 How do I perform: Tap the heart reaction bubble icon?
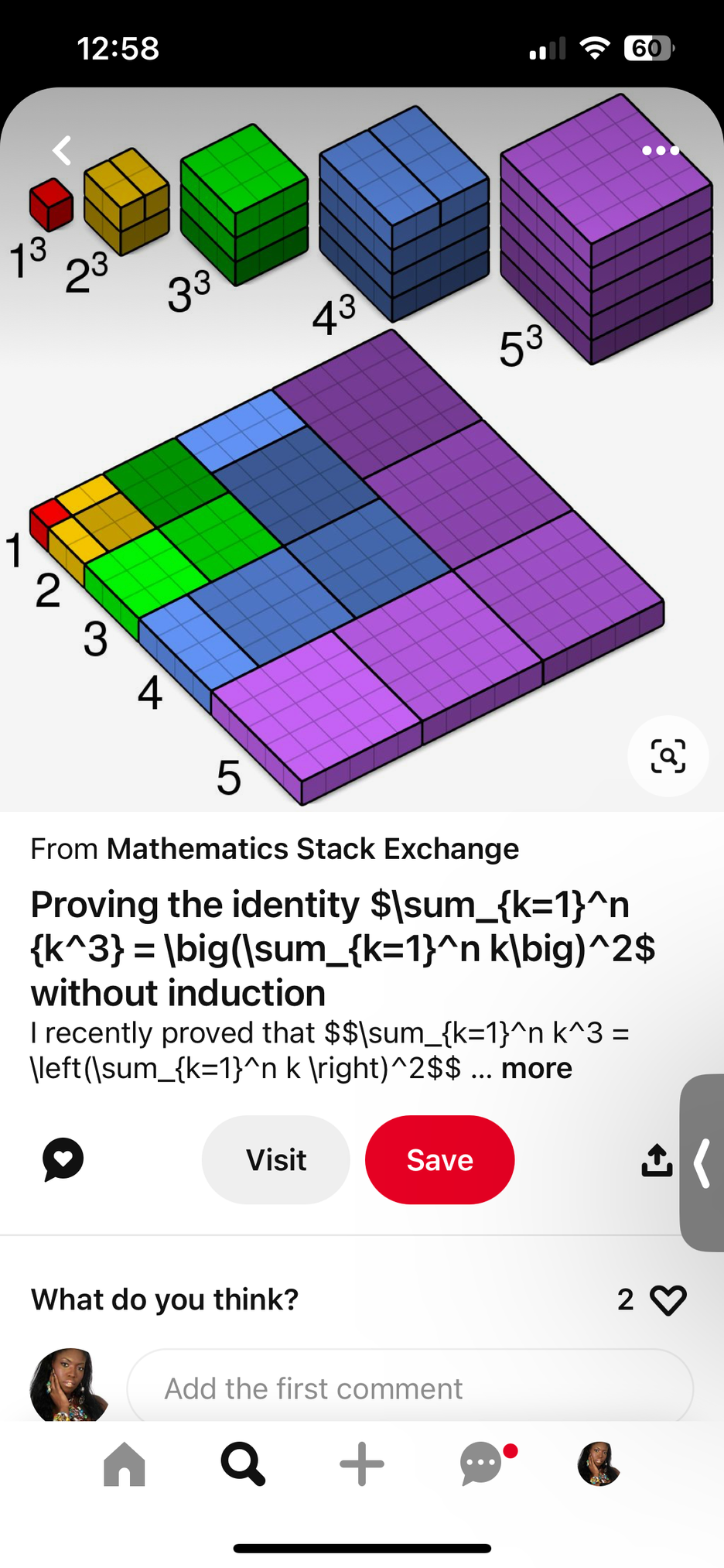pyautogui.click(x=63, y=1159)
